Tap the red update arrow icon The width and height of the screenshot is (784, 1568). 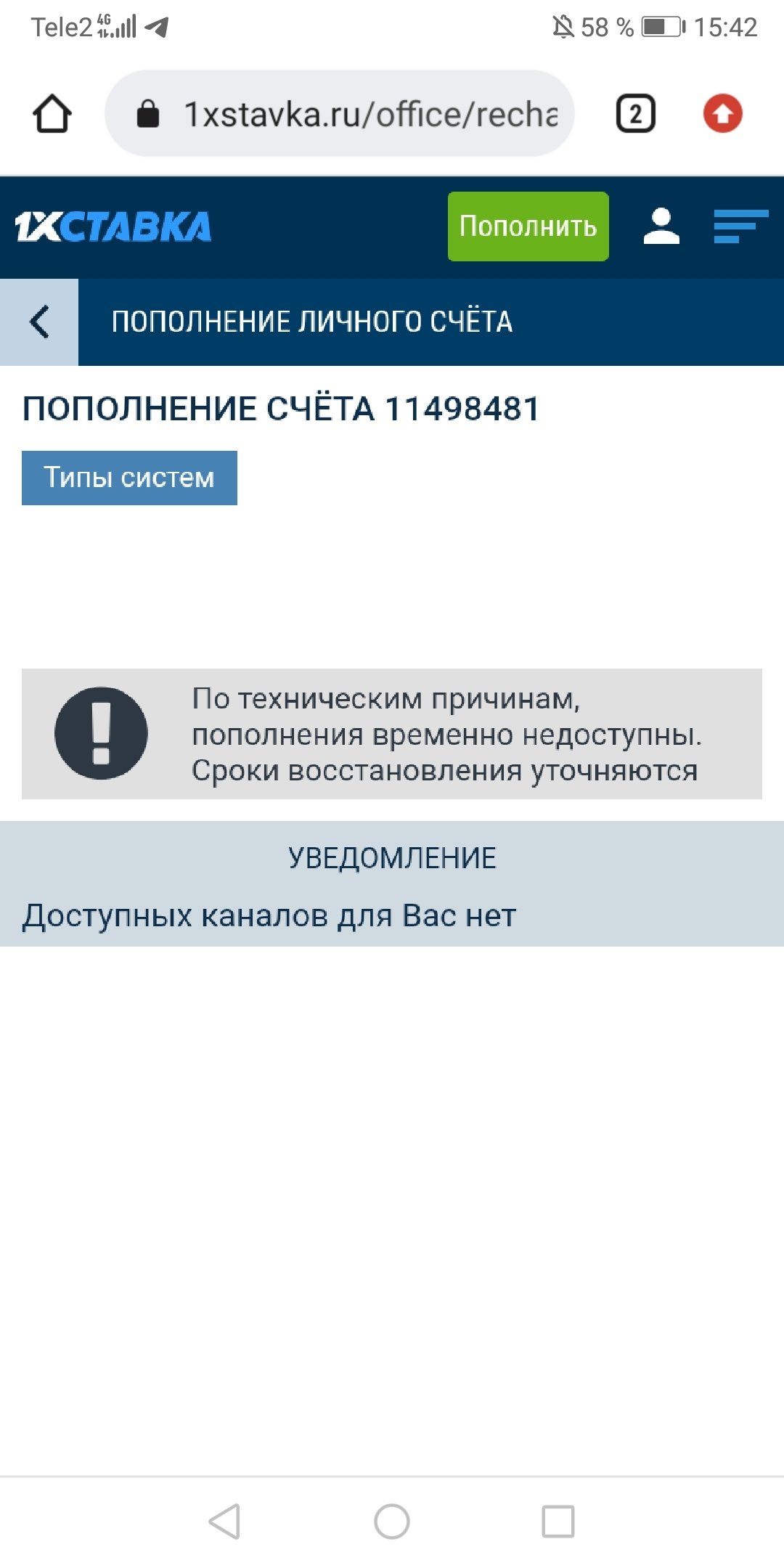click(722, 114)
